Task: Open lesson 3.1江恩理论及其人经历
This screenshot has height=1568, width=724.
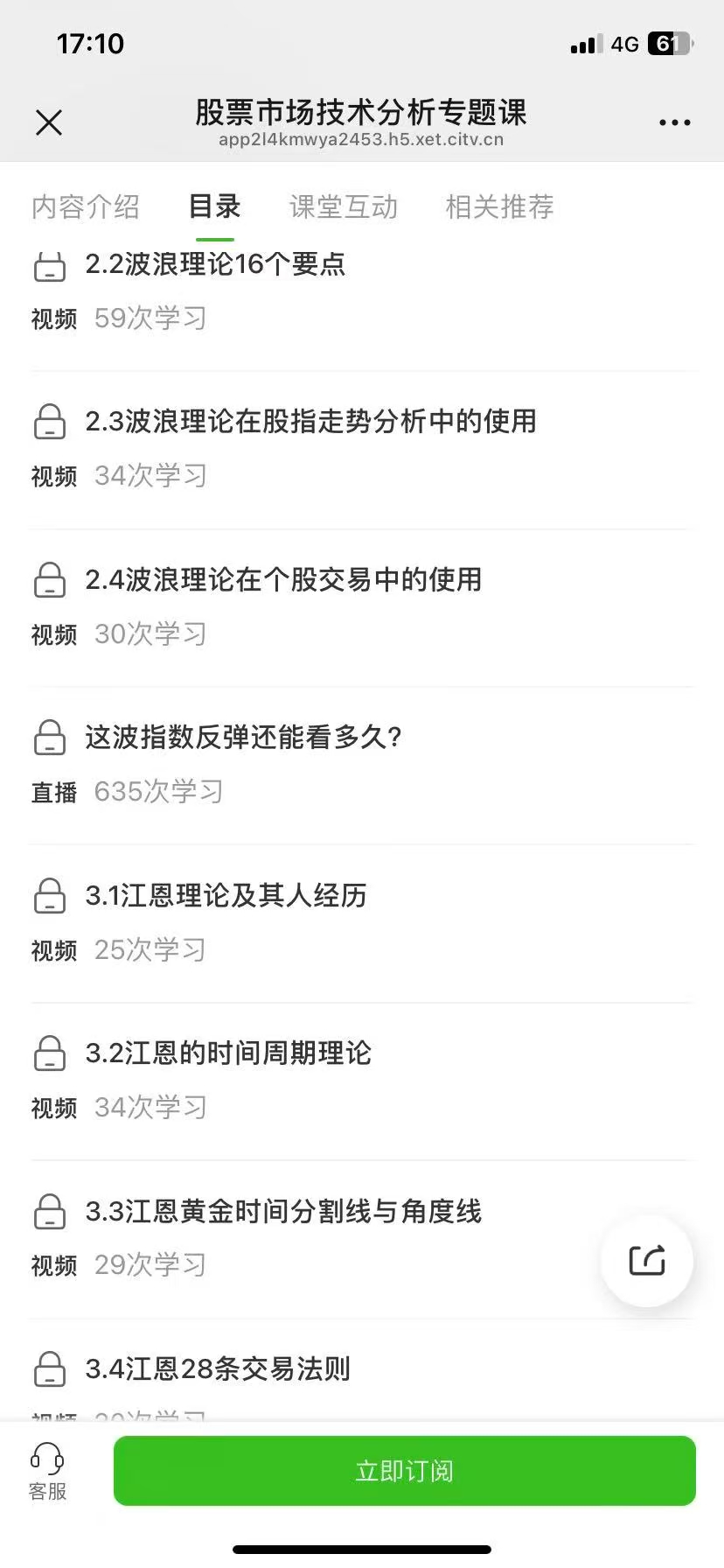Action: pyautogui.click(x=226, y=896)
